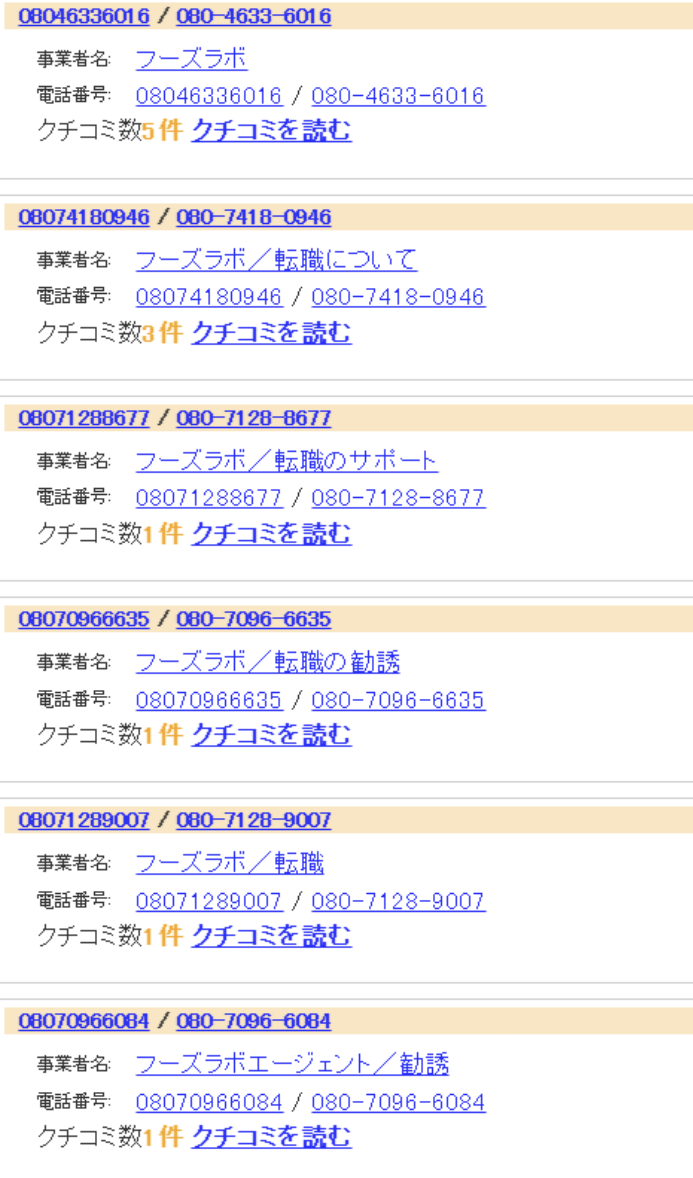This screenshot has width=693, height=1178.
Task: Read reviews under フーズラボ/転職の勧誘
Action: coord(271,734)
